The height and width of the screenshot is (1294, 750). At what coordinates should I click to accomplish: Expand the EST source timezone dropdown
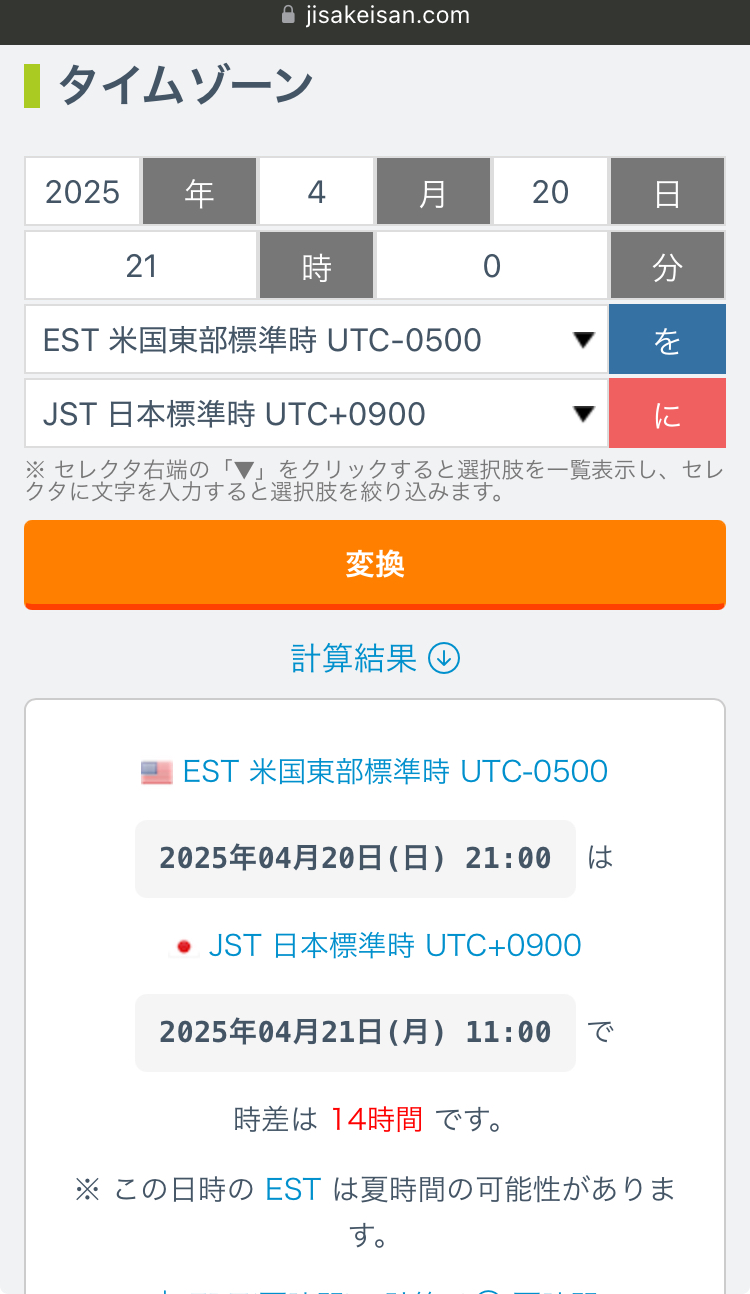316,340
